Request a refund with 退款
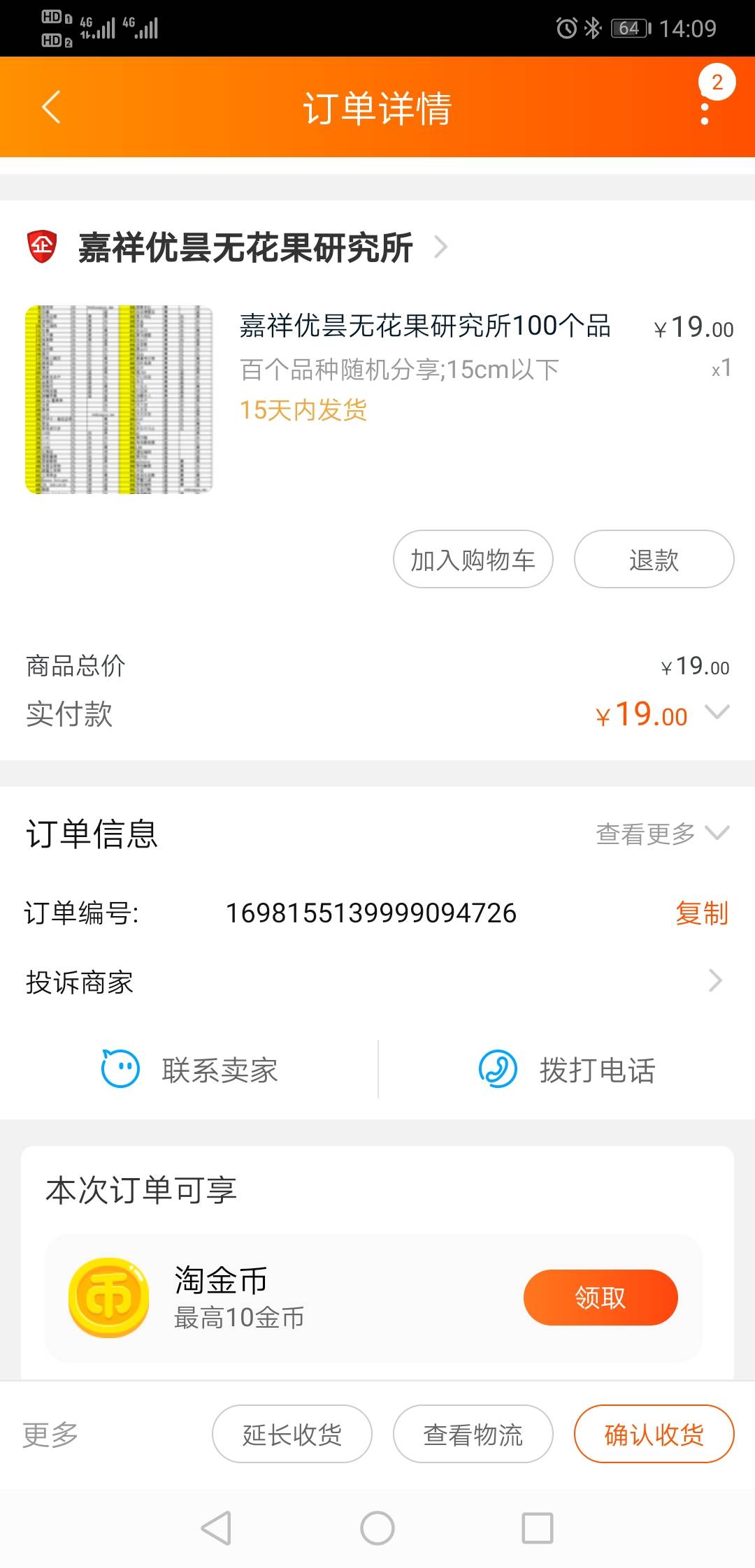The height and width of the screenshot is (1568, 755). coord(654,560)
